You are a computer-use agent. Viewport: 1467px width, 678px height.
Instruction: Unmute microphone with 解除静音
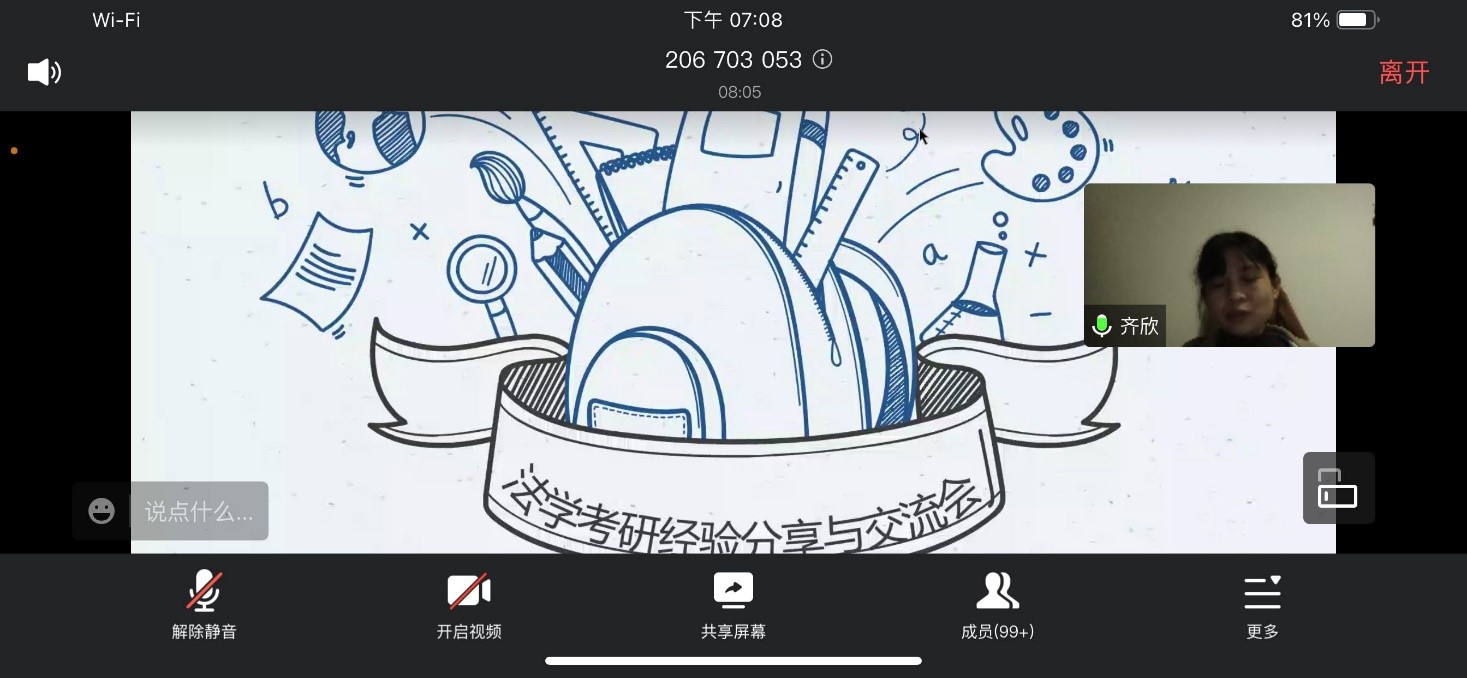tap(204, 604)
